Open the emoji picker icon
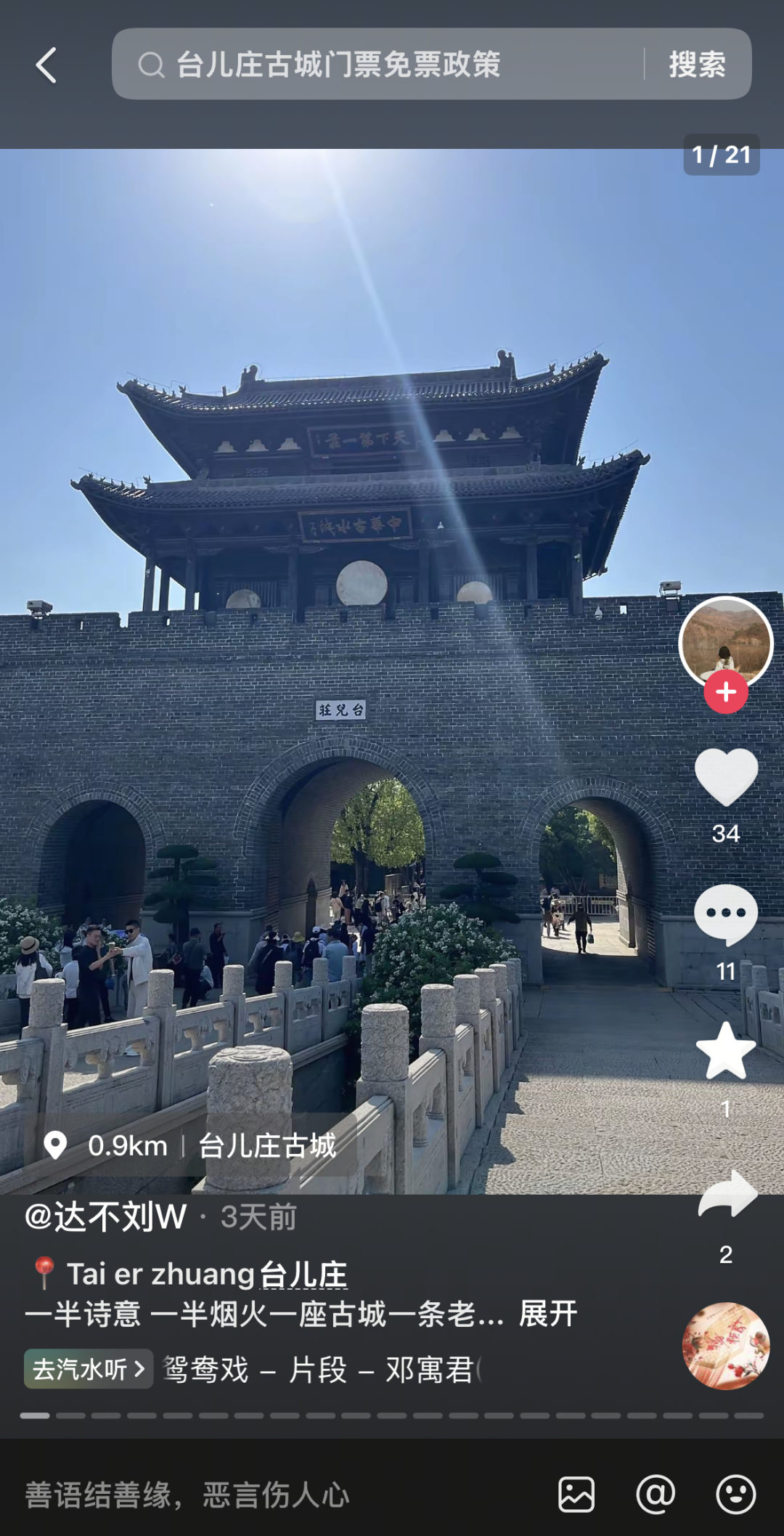 (735, 1495)
